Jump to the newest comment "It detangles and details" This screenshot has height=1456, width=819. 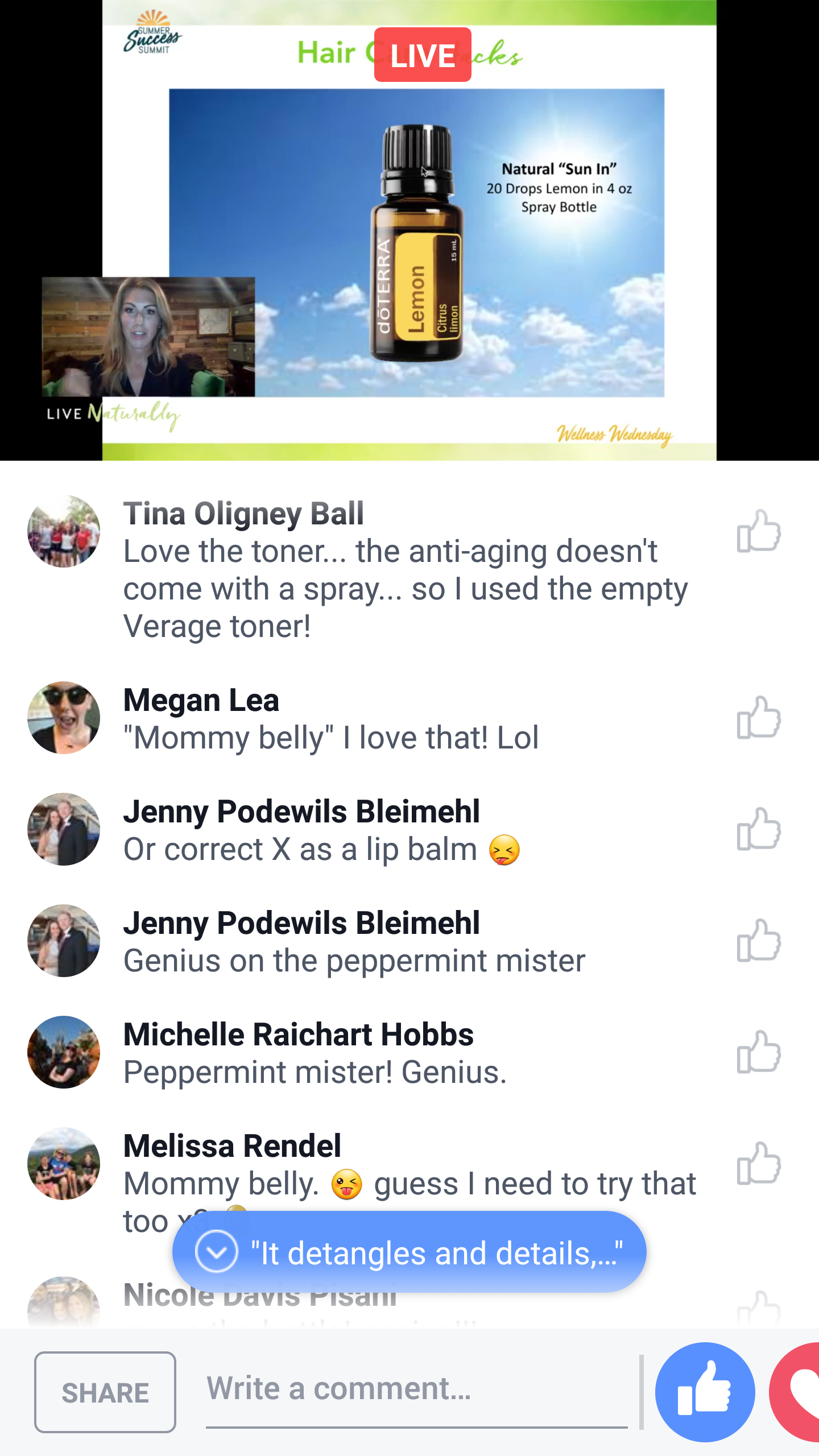pos(409,1252)
